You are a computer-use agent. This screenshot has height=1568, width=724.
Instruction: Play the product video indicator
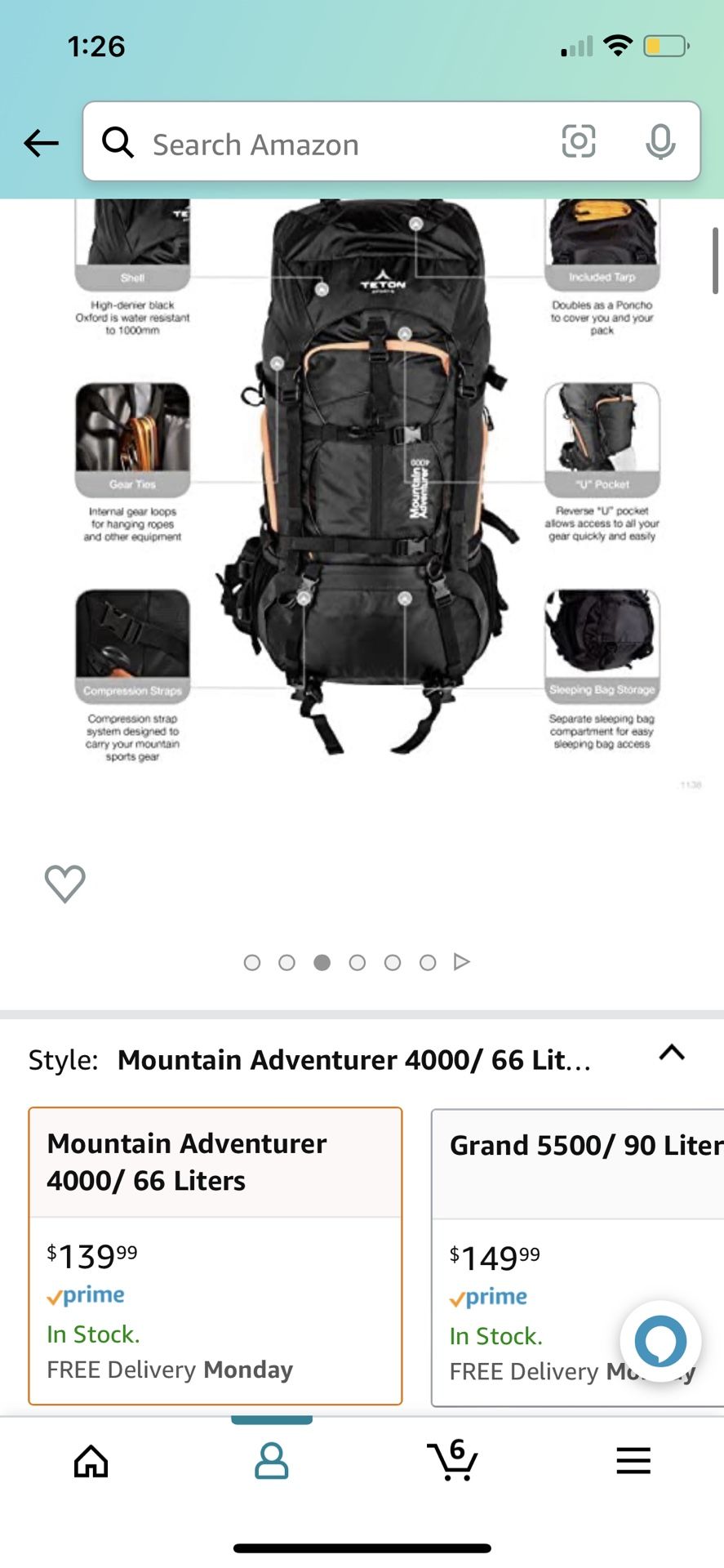(462, 962)
